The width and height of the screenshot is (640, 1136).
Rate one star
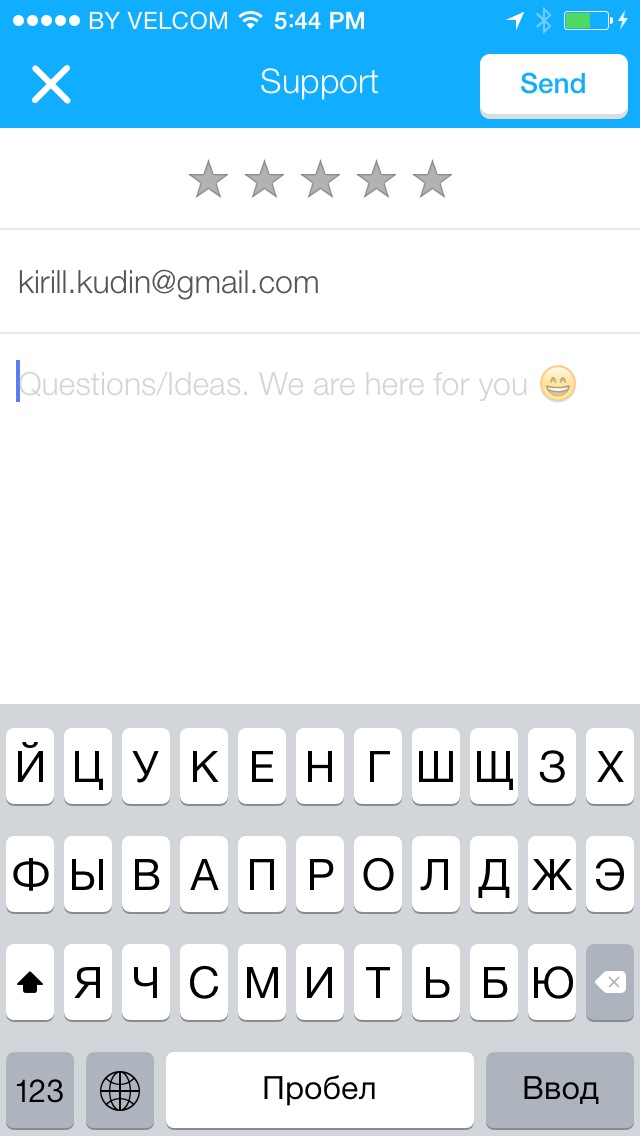pyautogui.click(x=208, y=180)
